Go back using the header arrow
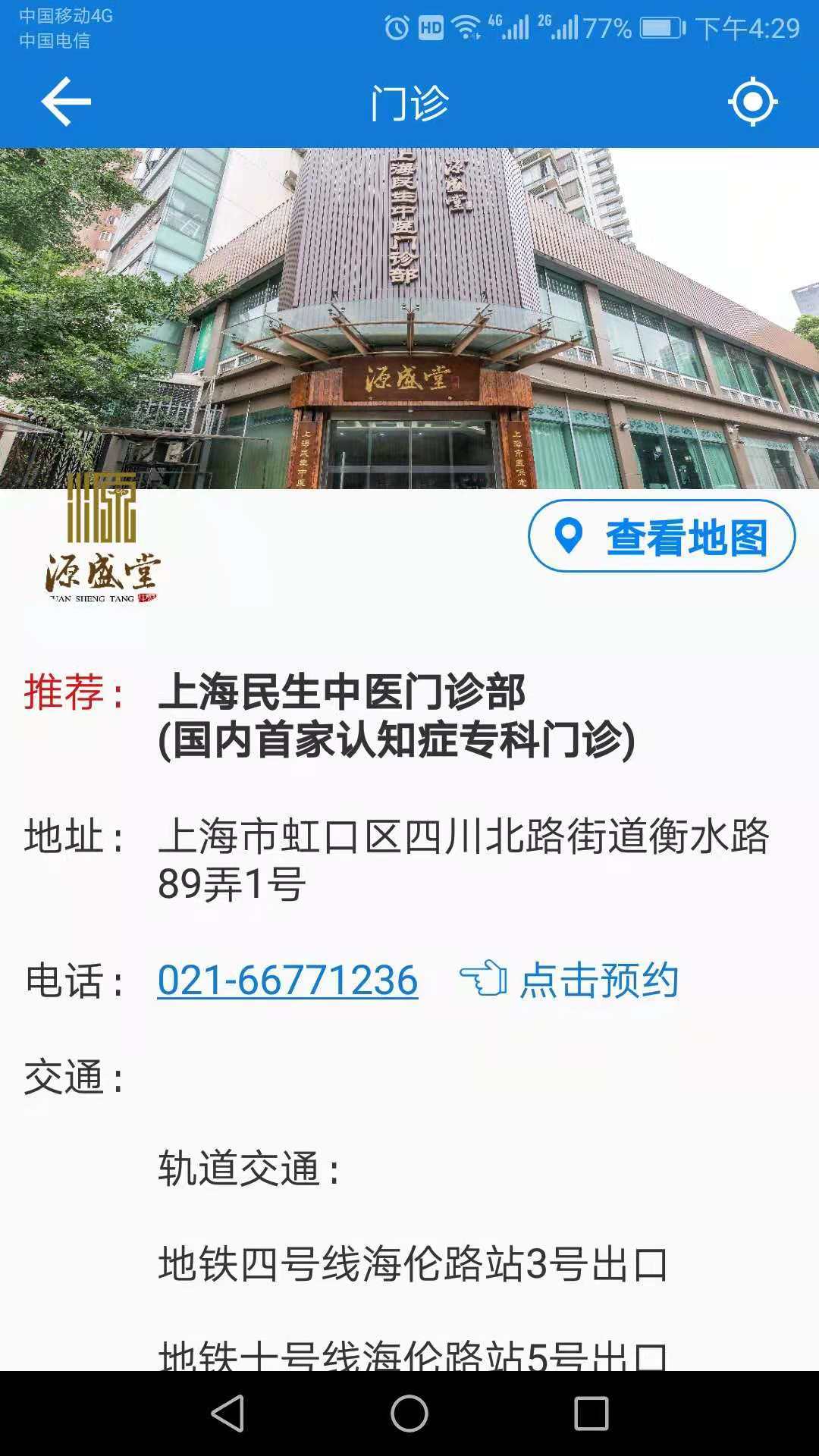 [66, 102]
